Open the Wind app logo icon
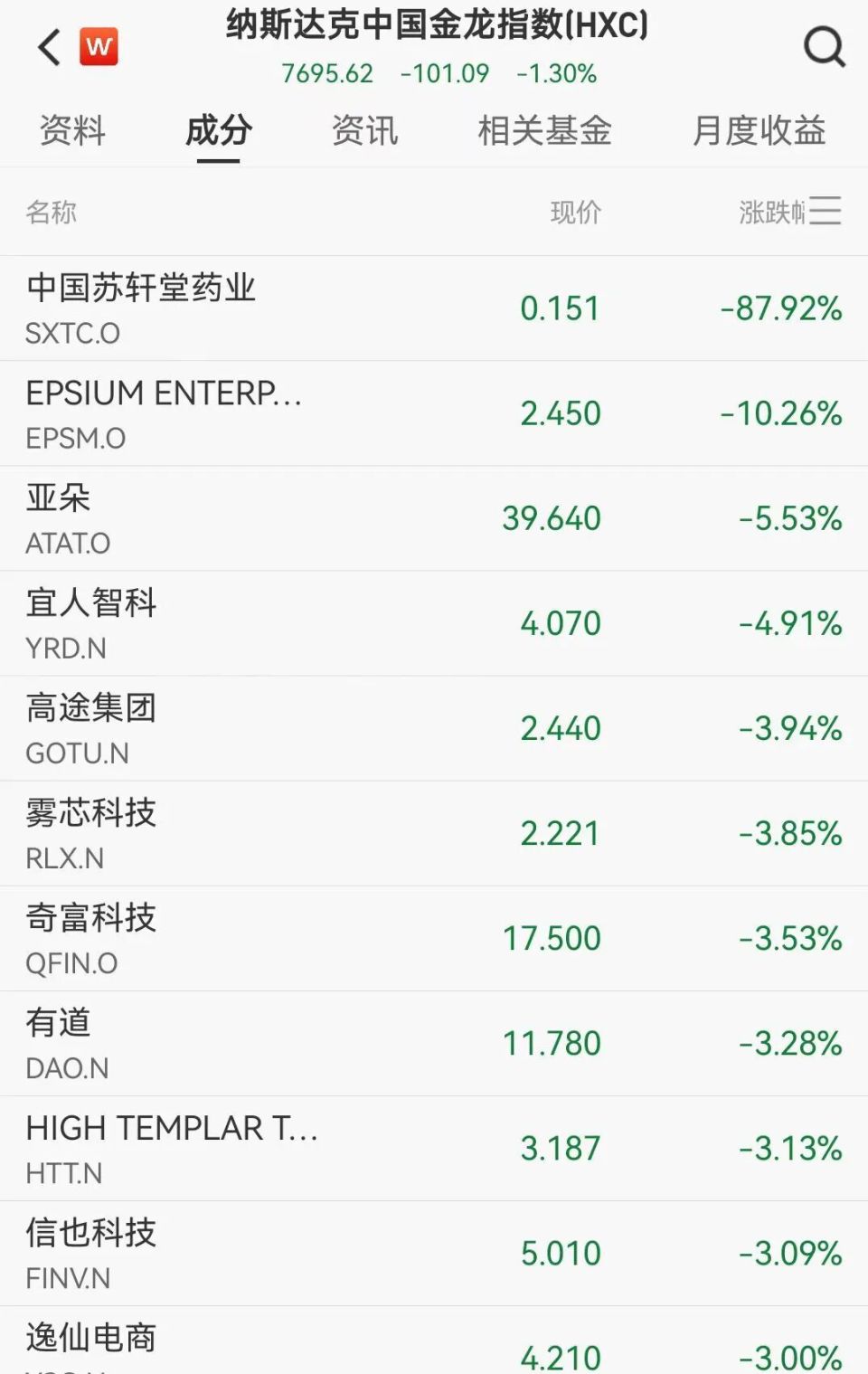This screenshot has width=868, height=1374. pos(100,47)
